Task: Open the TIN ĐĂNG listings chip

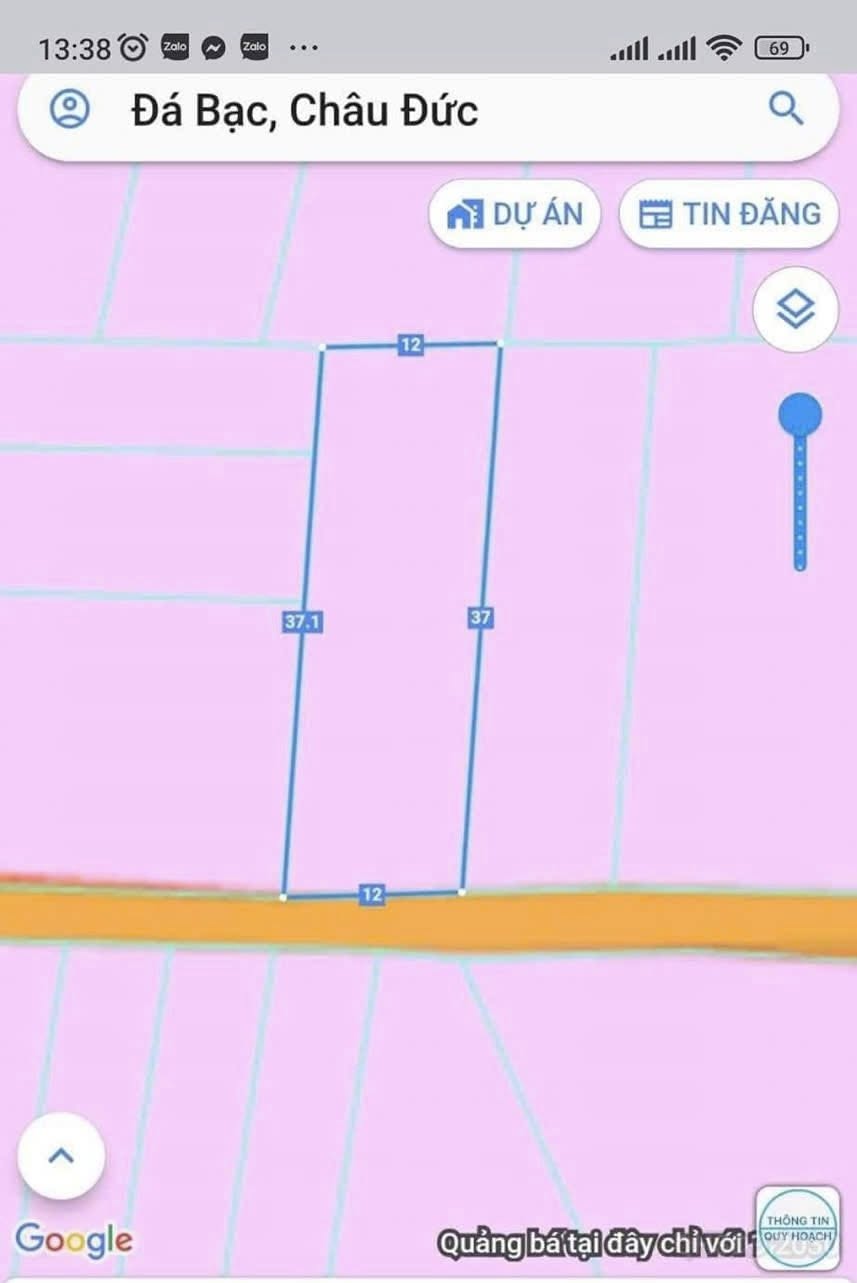Action: pyautogui.click(x=729, y=214)
